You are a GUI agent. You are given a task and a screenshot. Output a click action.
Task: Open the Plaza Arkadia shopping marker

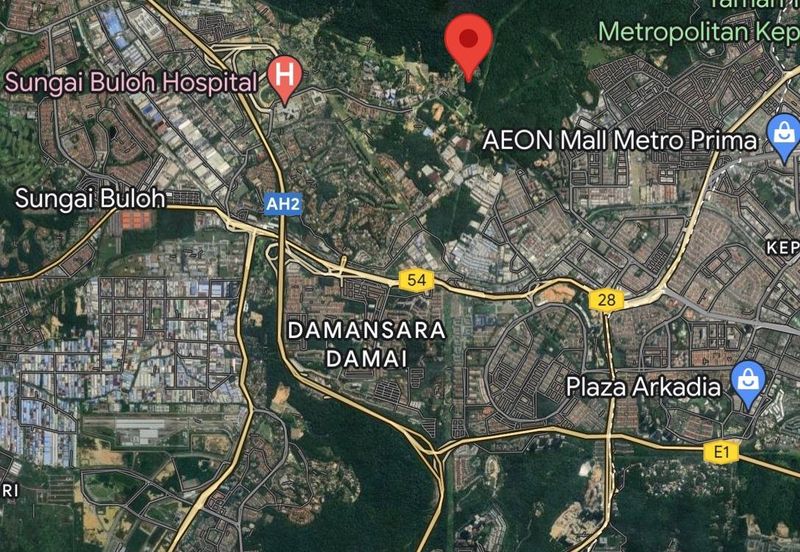pyautogui.click(x=746, y=382)
